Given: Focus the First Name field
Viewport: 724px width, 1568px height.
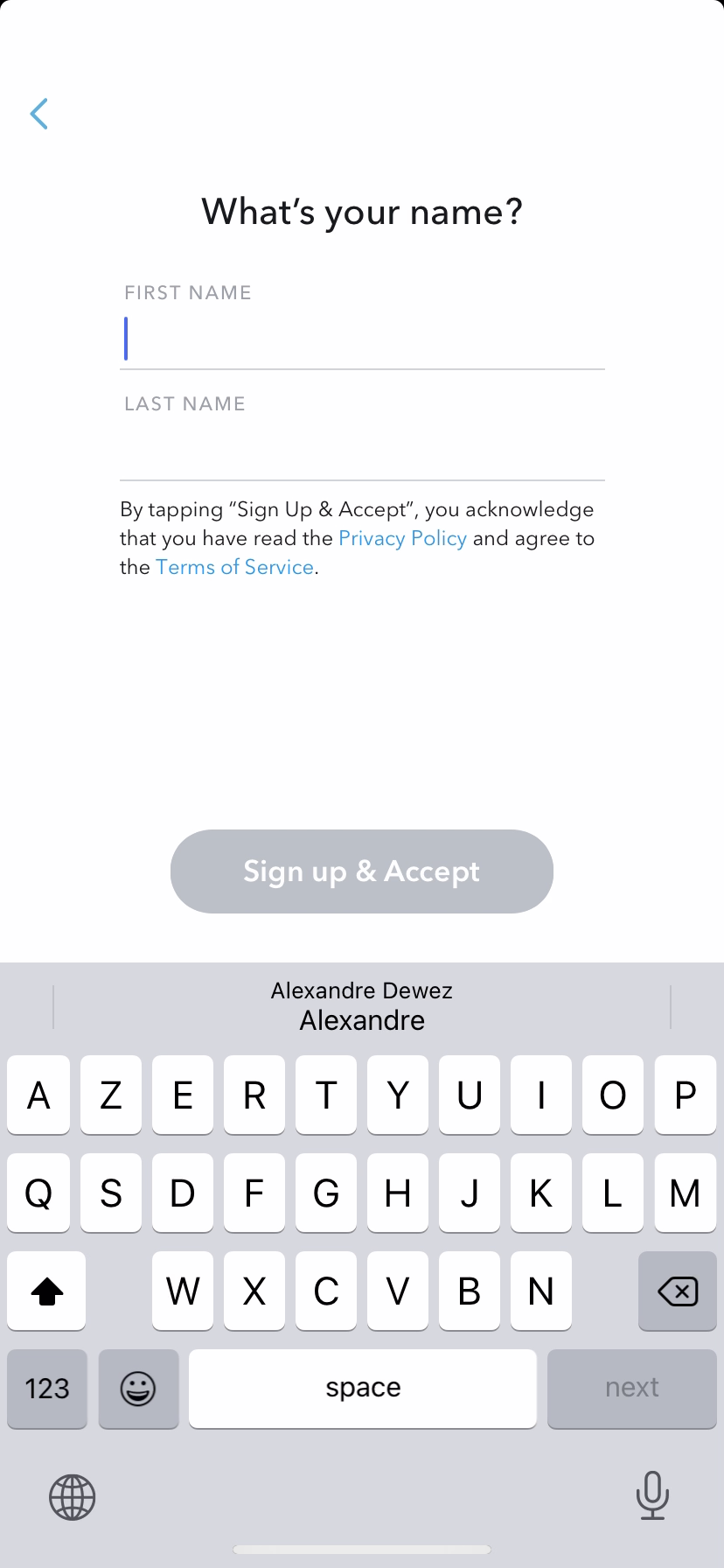Looking at the screenshot, I should coord(362,339).
